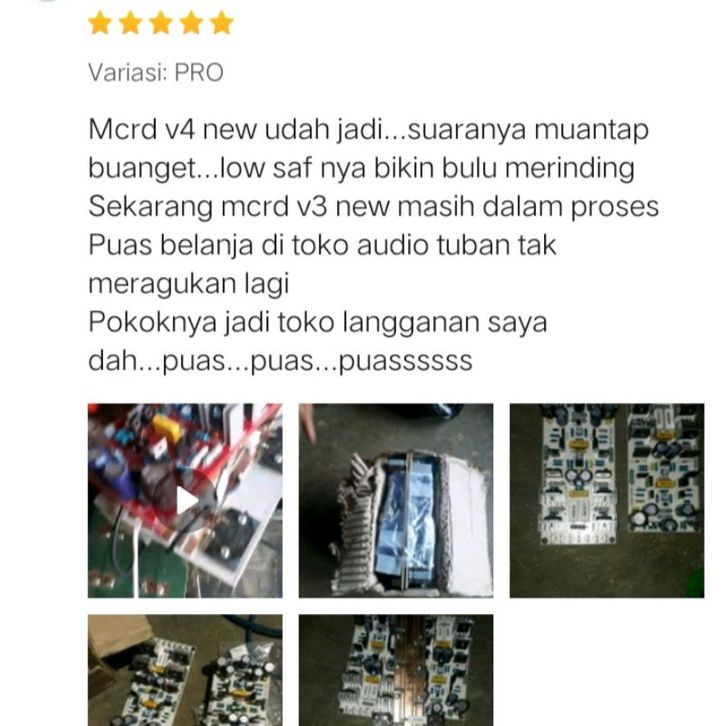The height and width of the screenshot is (726, 726).
Task: Open review photo of boards joined by copper bar
Action: (x=396, y=670)
